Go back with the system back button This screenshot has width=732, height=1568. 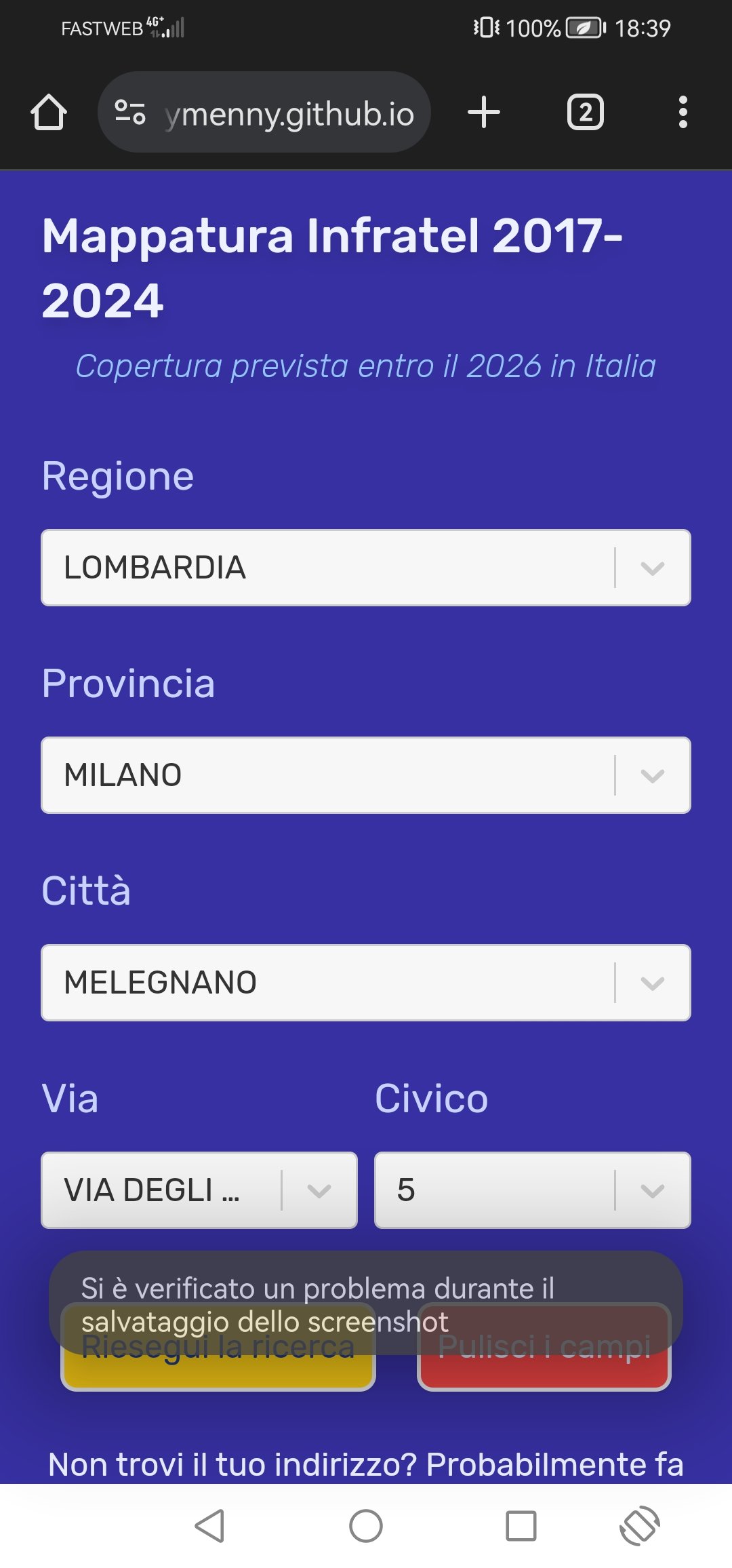click(210, 1526)
